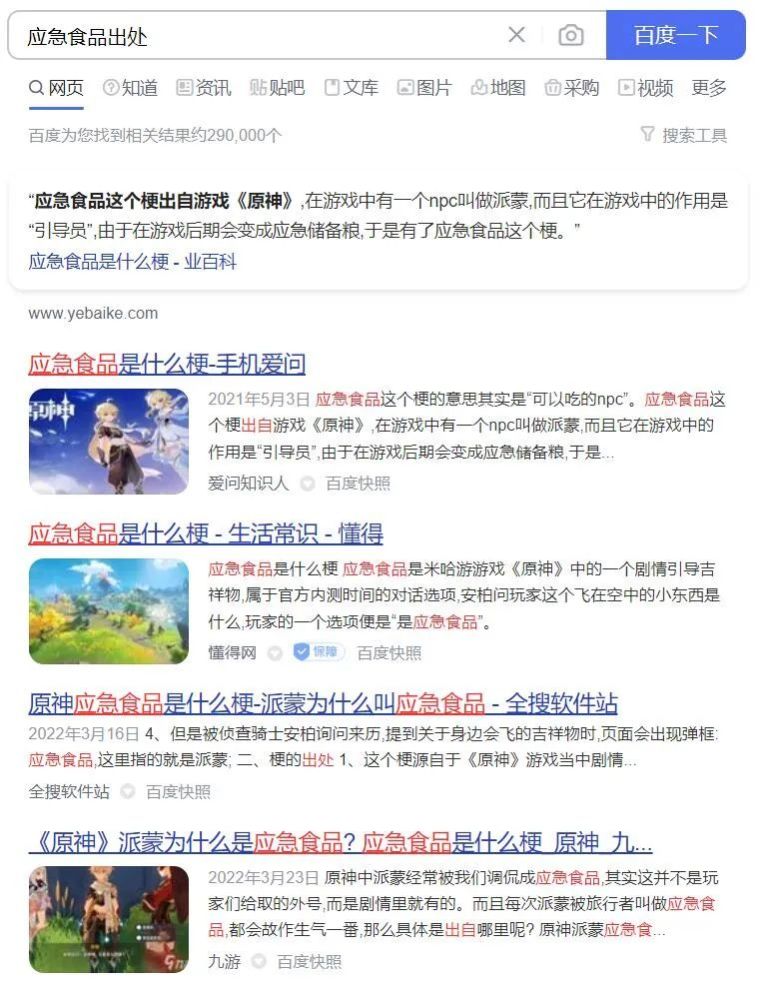The height and width of the screenshot is (1000, 761).
Task: Clear the search query with the X
Action: pos(517,36)
